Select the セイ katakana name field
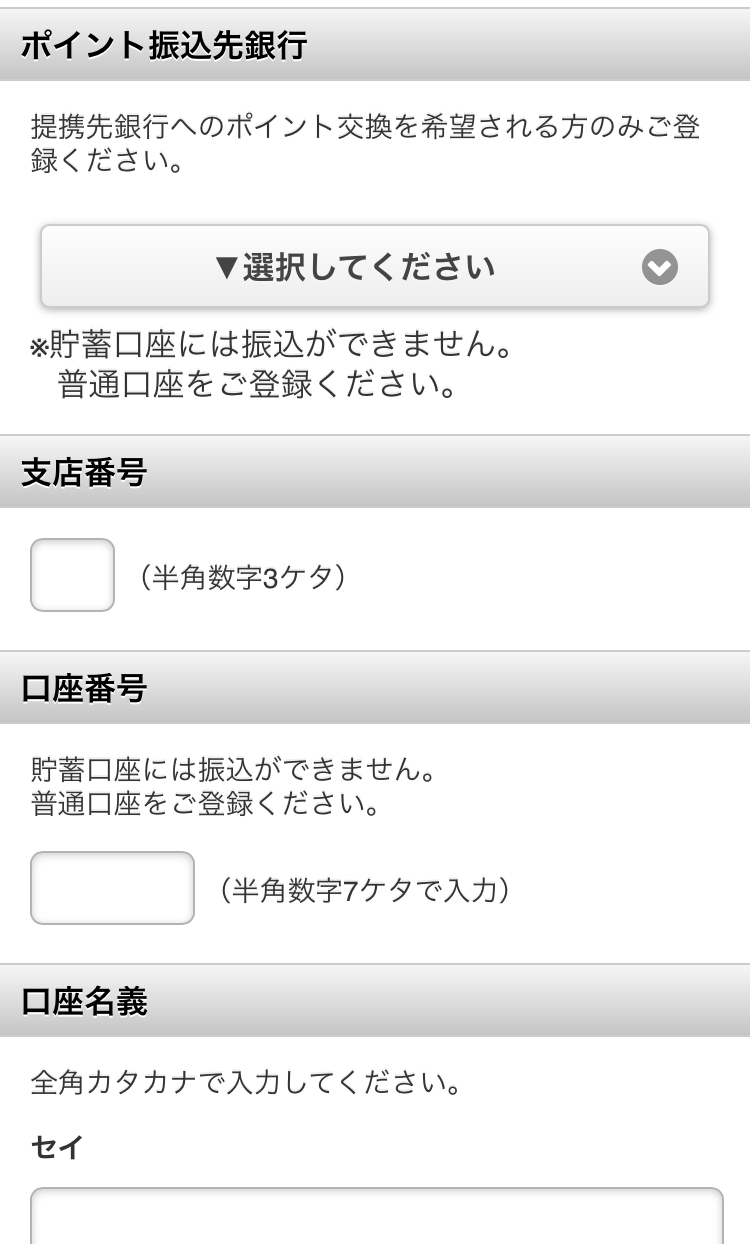 [x=377, y=1216]
